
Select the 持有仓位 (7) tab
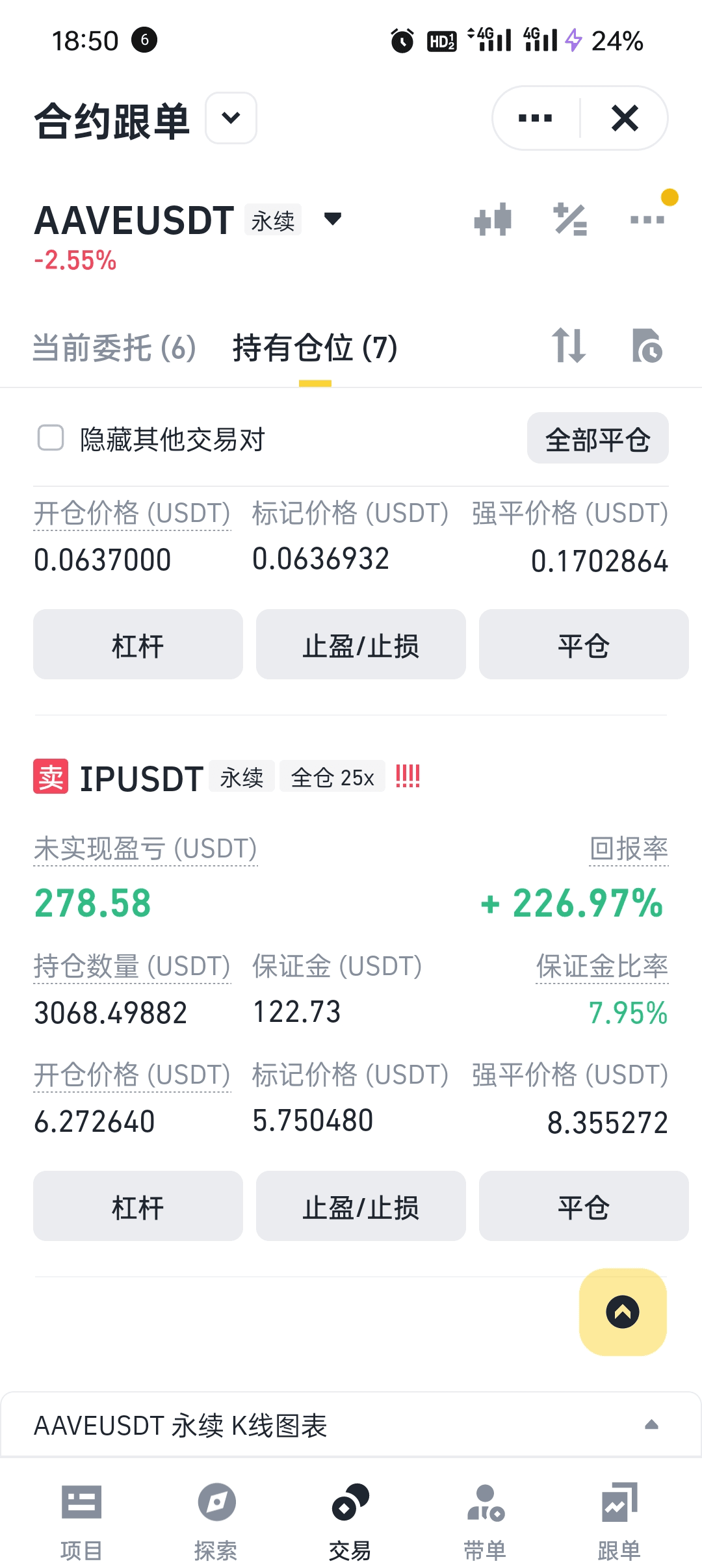pyautogui.click(x=315, y=348)
